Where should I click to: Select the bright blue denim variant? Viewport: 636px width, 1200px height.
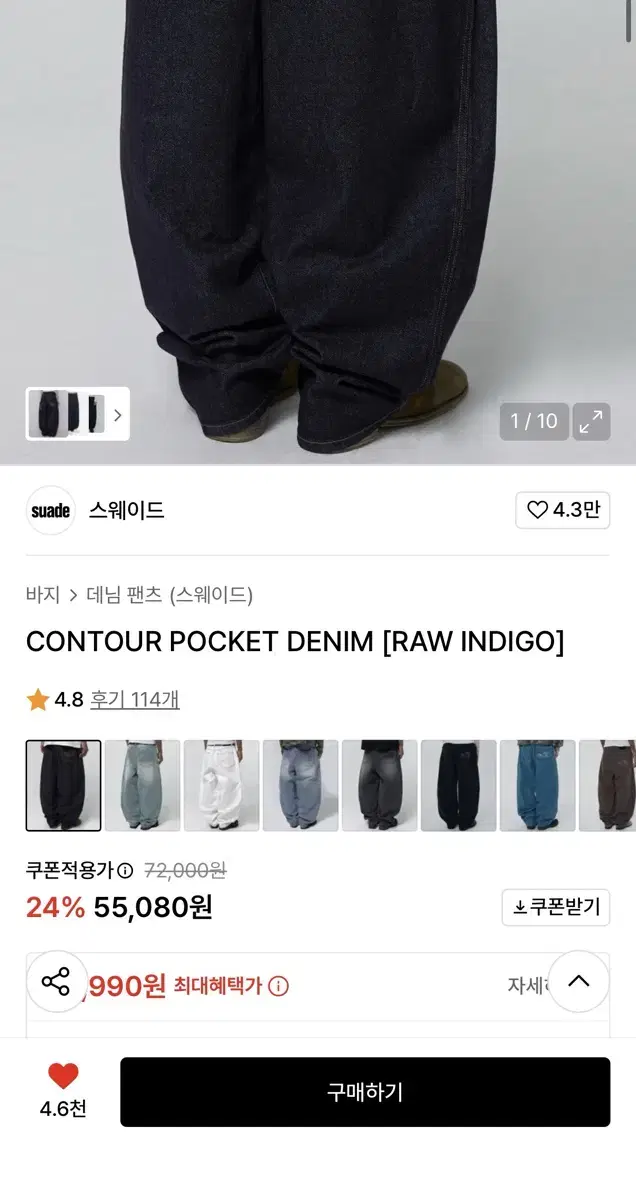coord(537,785)
